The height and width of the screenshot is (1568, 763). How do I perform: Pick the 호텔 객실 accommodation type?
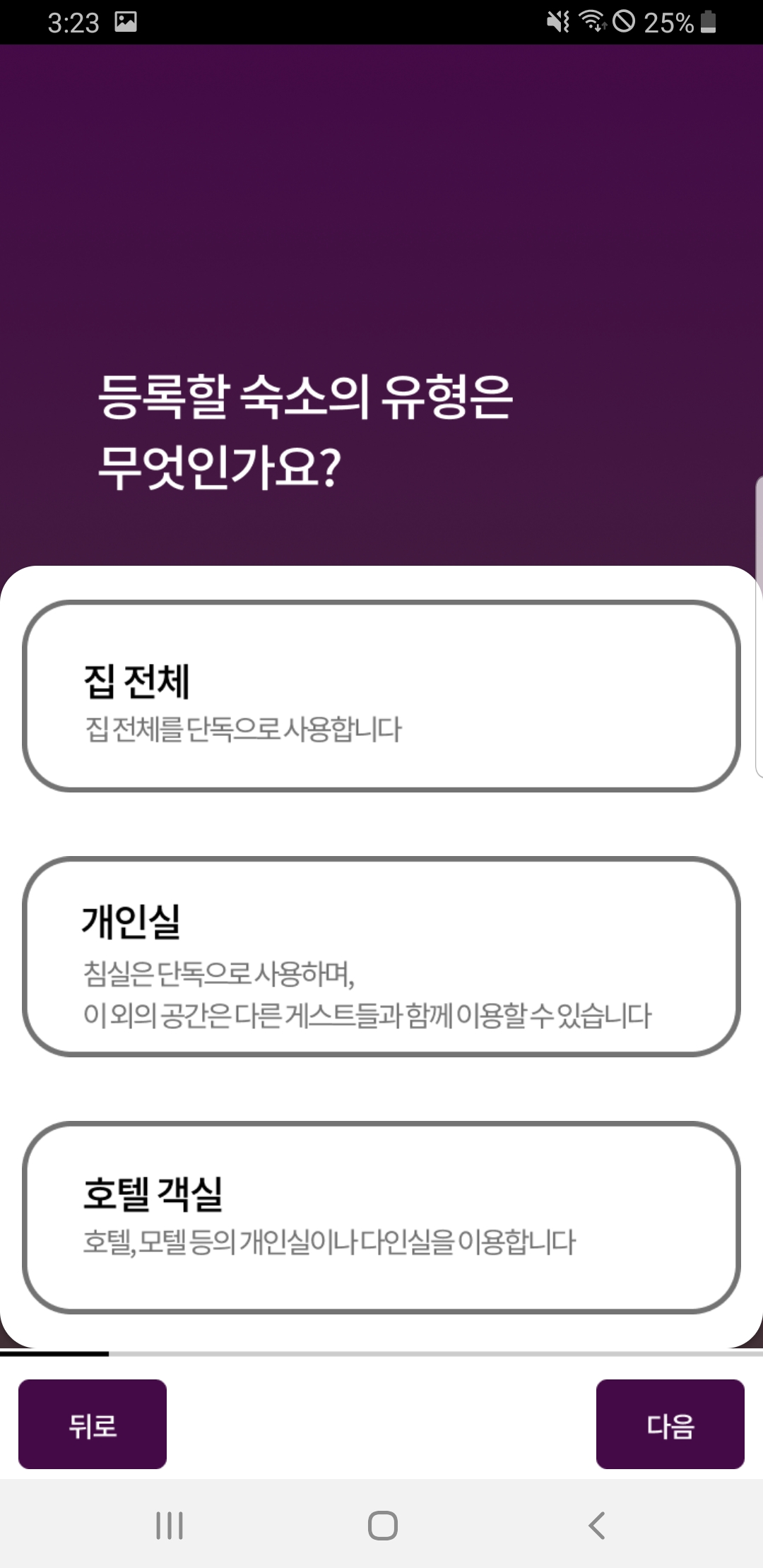click(381, 1217)
